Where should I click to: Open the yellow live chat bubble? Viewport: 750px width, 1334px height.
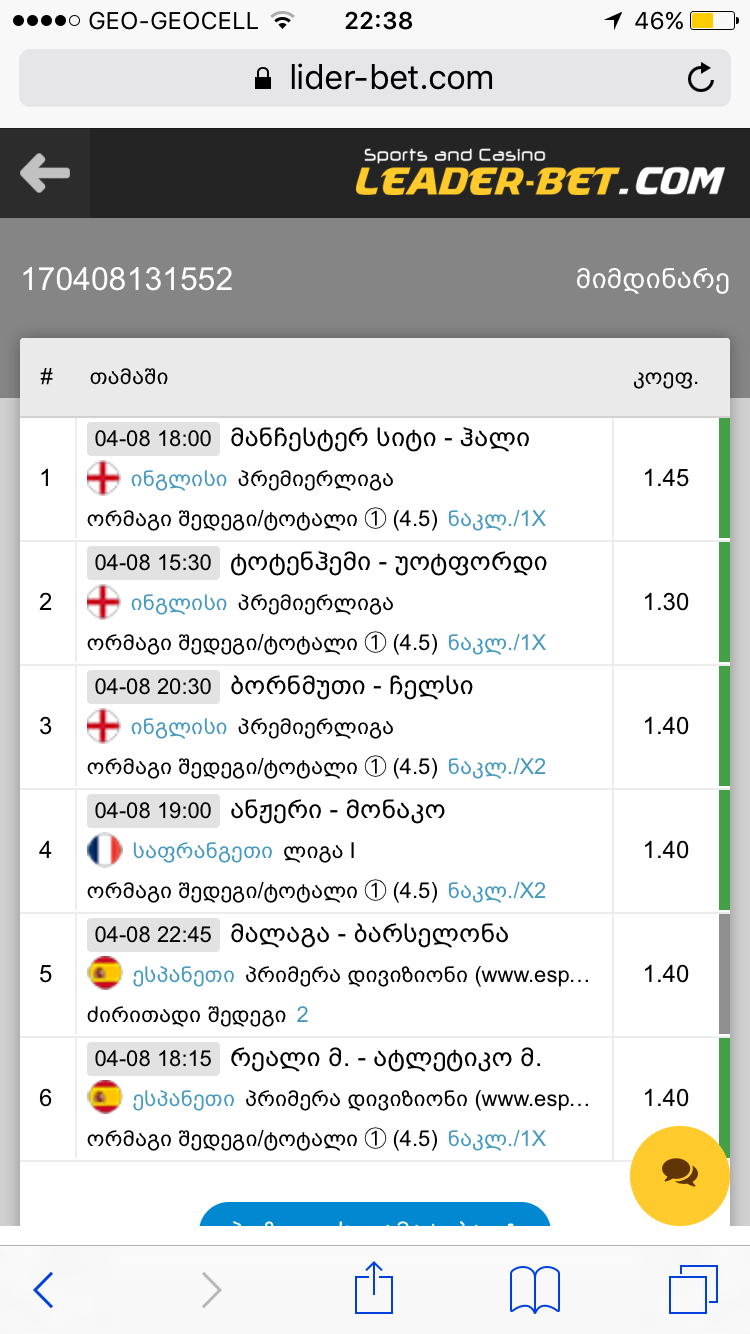[x=679, y=1176]
